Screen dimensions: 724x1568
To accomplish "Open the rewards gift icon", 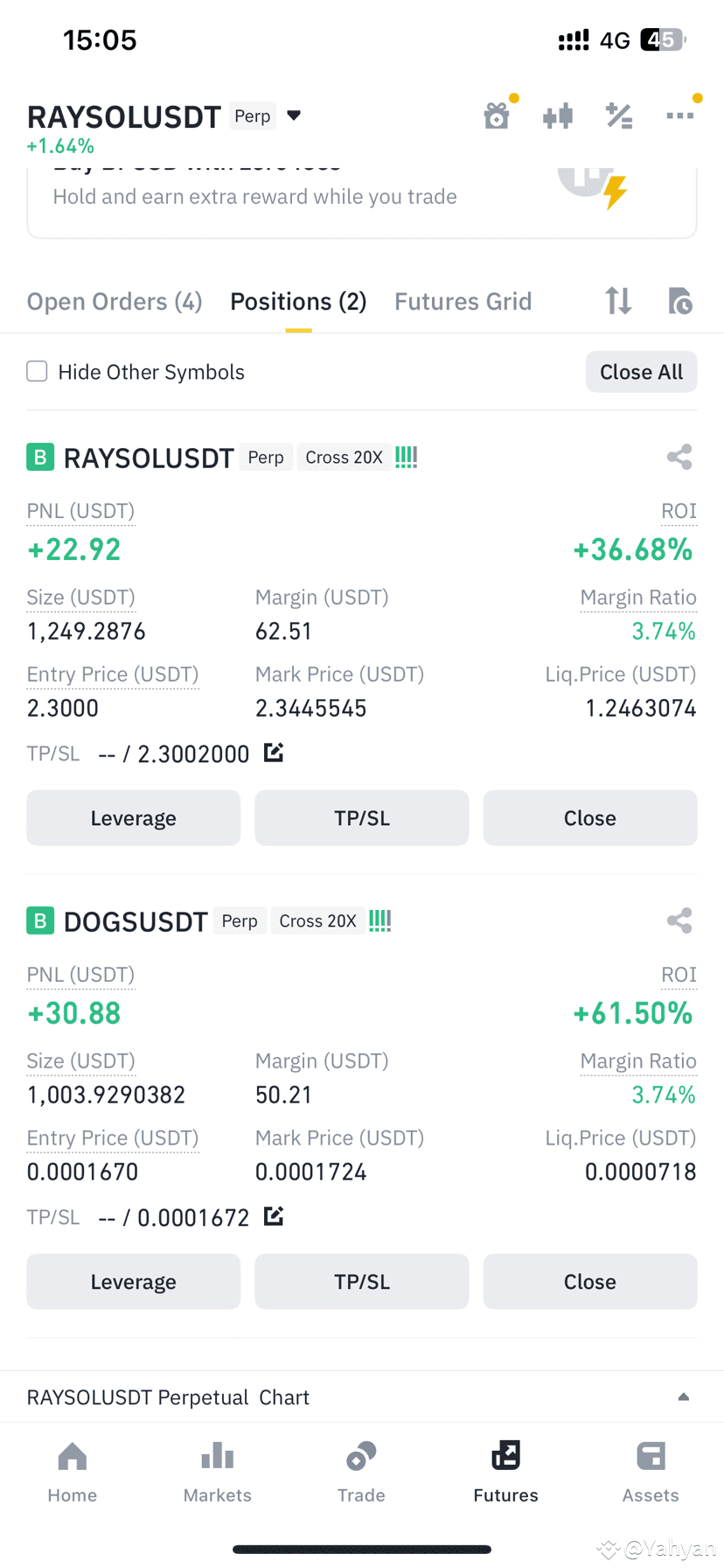I will pyautogui.click(x=497, y=115).
